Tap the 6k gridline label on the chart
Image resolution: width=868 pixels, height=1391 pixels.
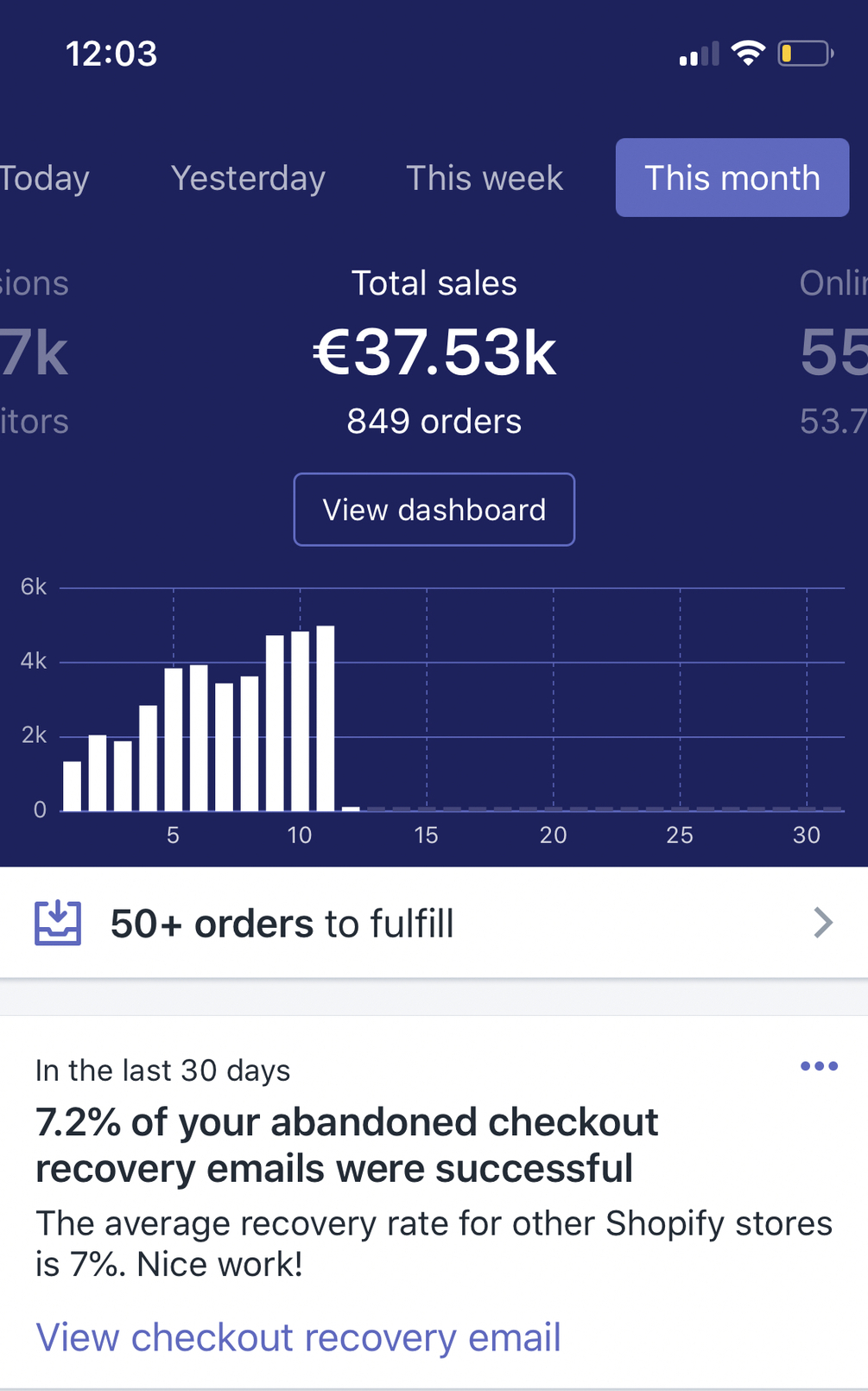[33, 588]
